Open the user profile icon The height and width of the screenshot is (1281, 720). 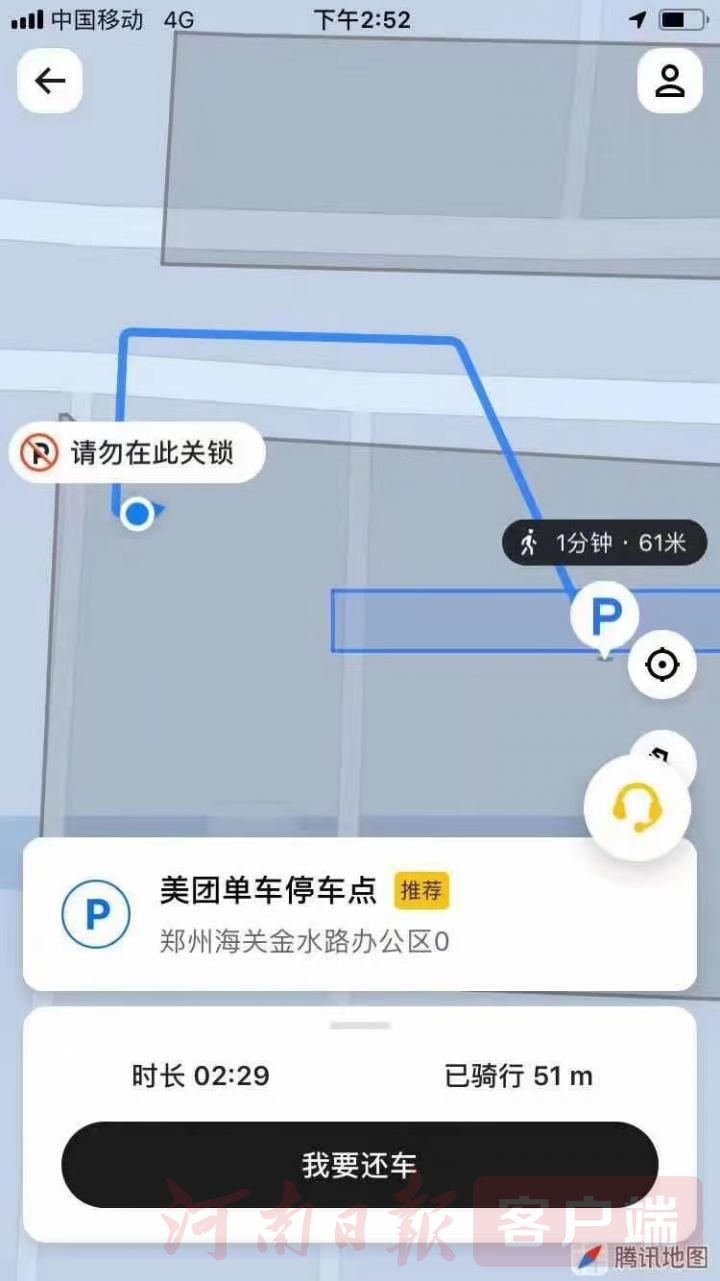(669, 81)
